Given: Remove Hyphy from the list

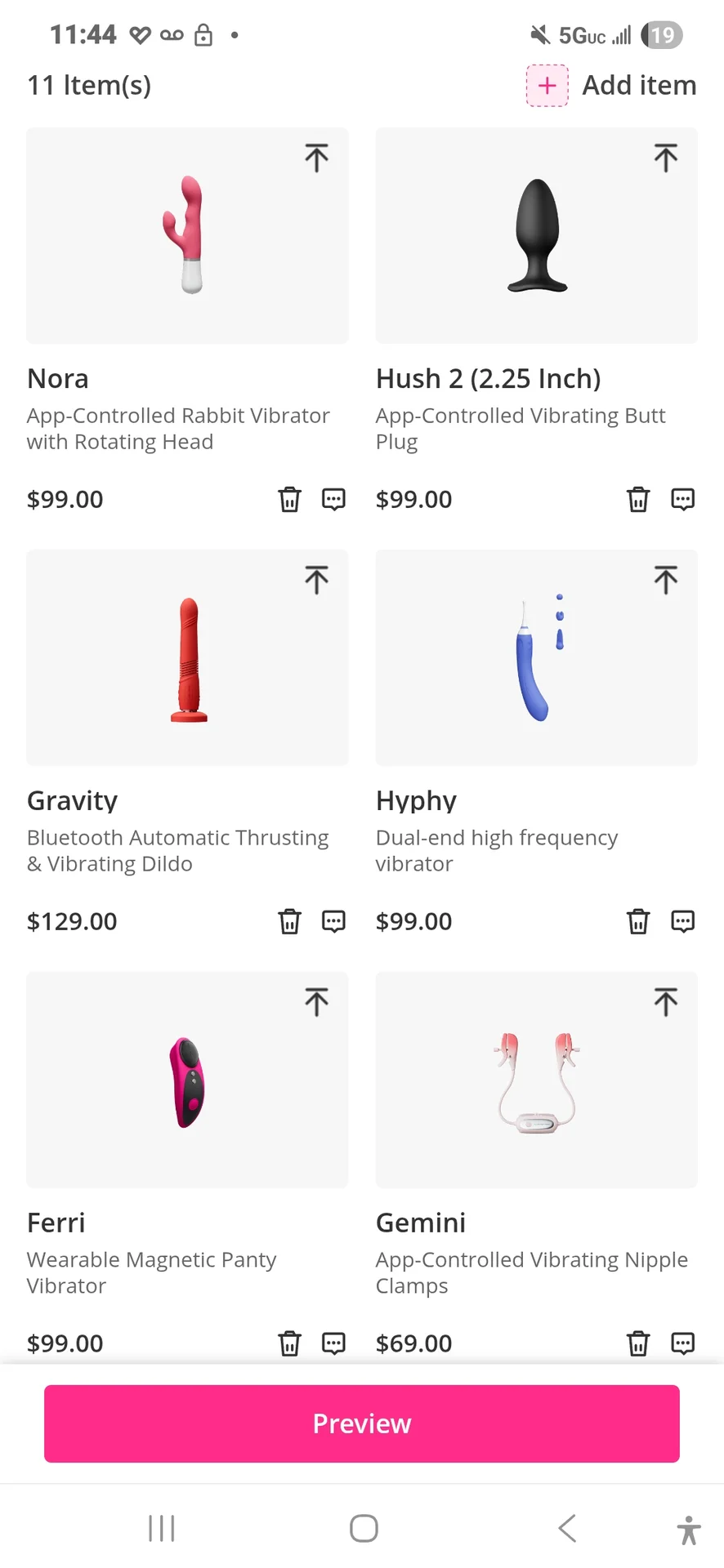Looking at the screenshot, I should [638, 921].
